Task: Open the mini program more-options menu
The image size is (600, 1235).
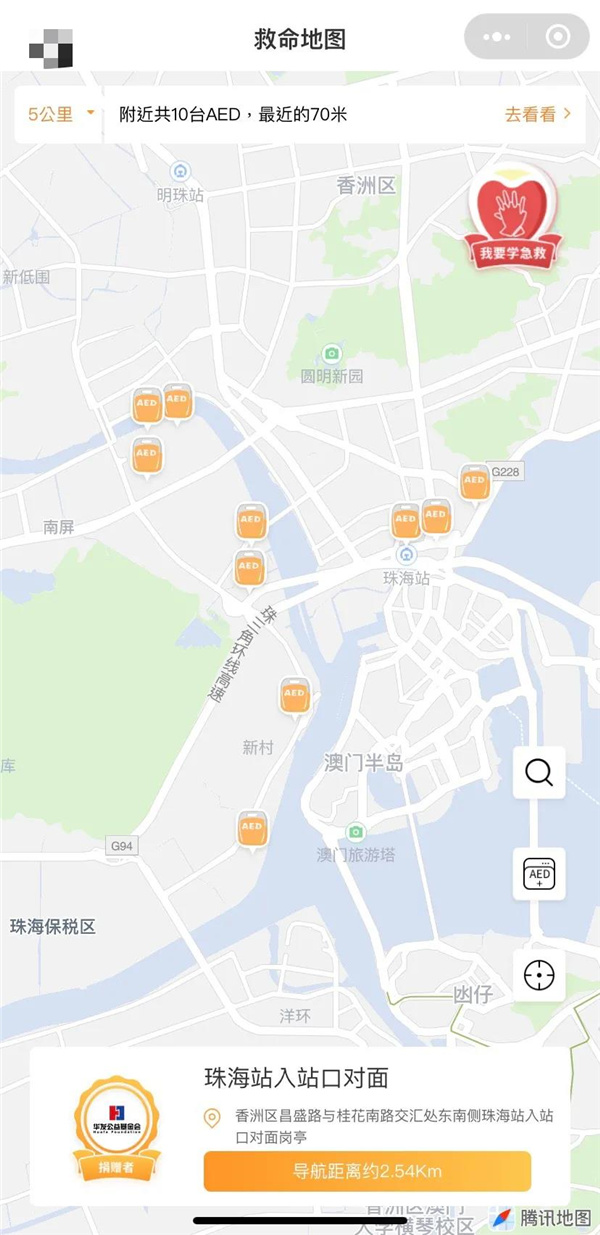Action: tap(496, 38)
